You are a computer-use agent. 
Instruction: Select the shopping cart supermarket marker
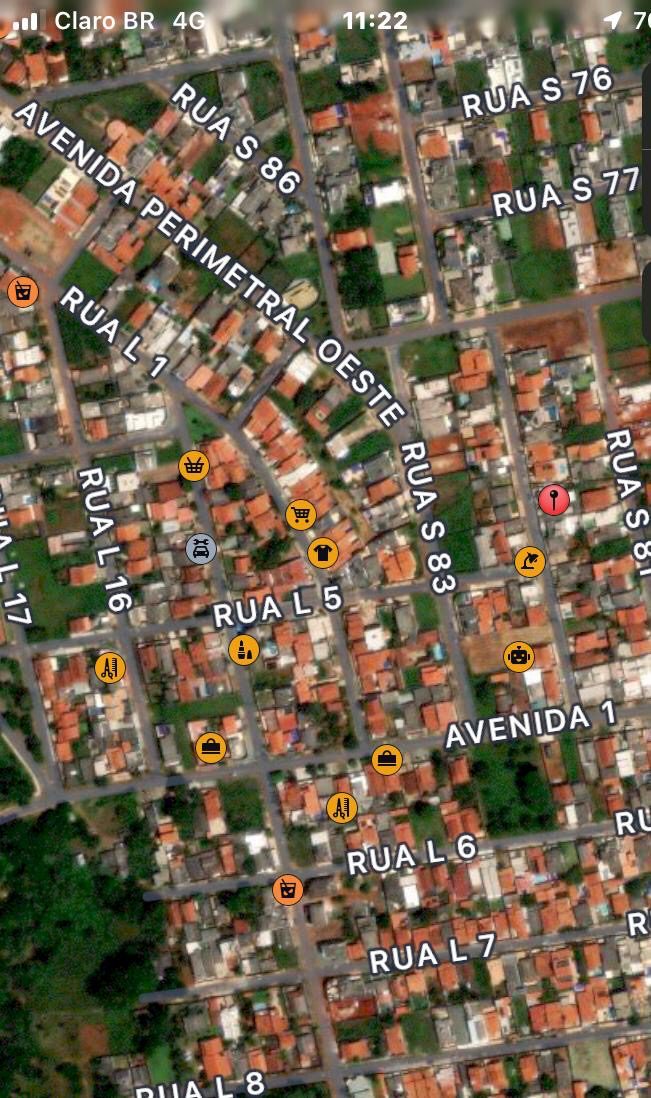(x=300, y=515)
